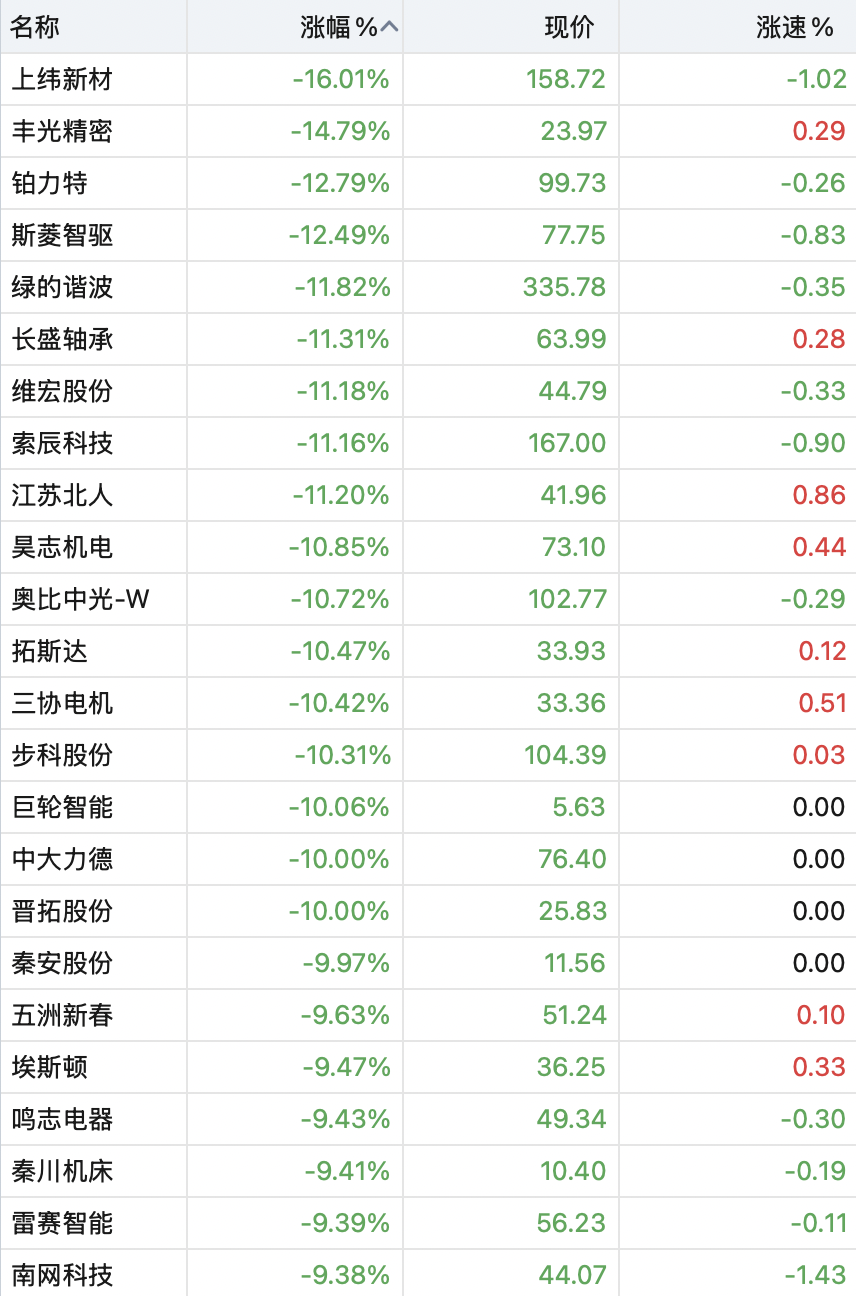Open the 奥比中光-W stock row

click(x=428, y=599)
